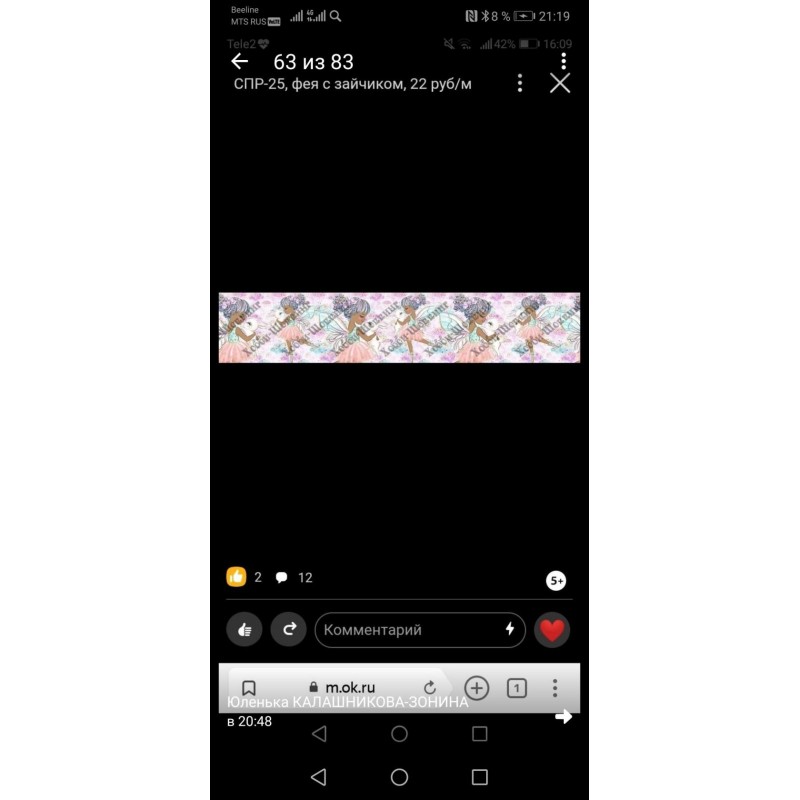The height and width of the screenshot is (800, 800).
Task: Open the overflow menu beside the close X
Action: [x=520, y=83]
